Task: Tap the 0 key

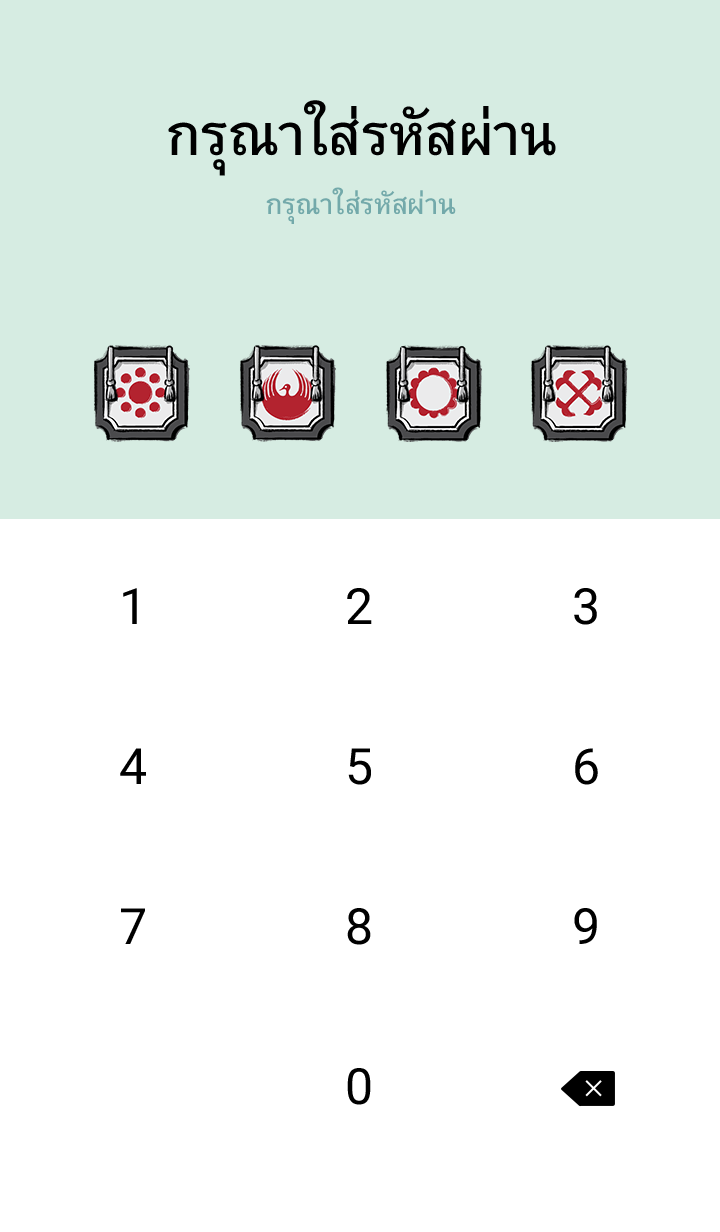Action: pyautogui.click(x=359, y=1087)
